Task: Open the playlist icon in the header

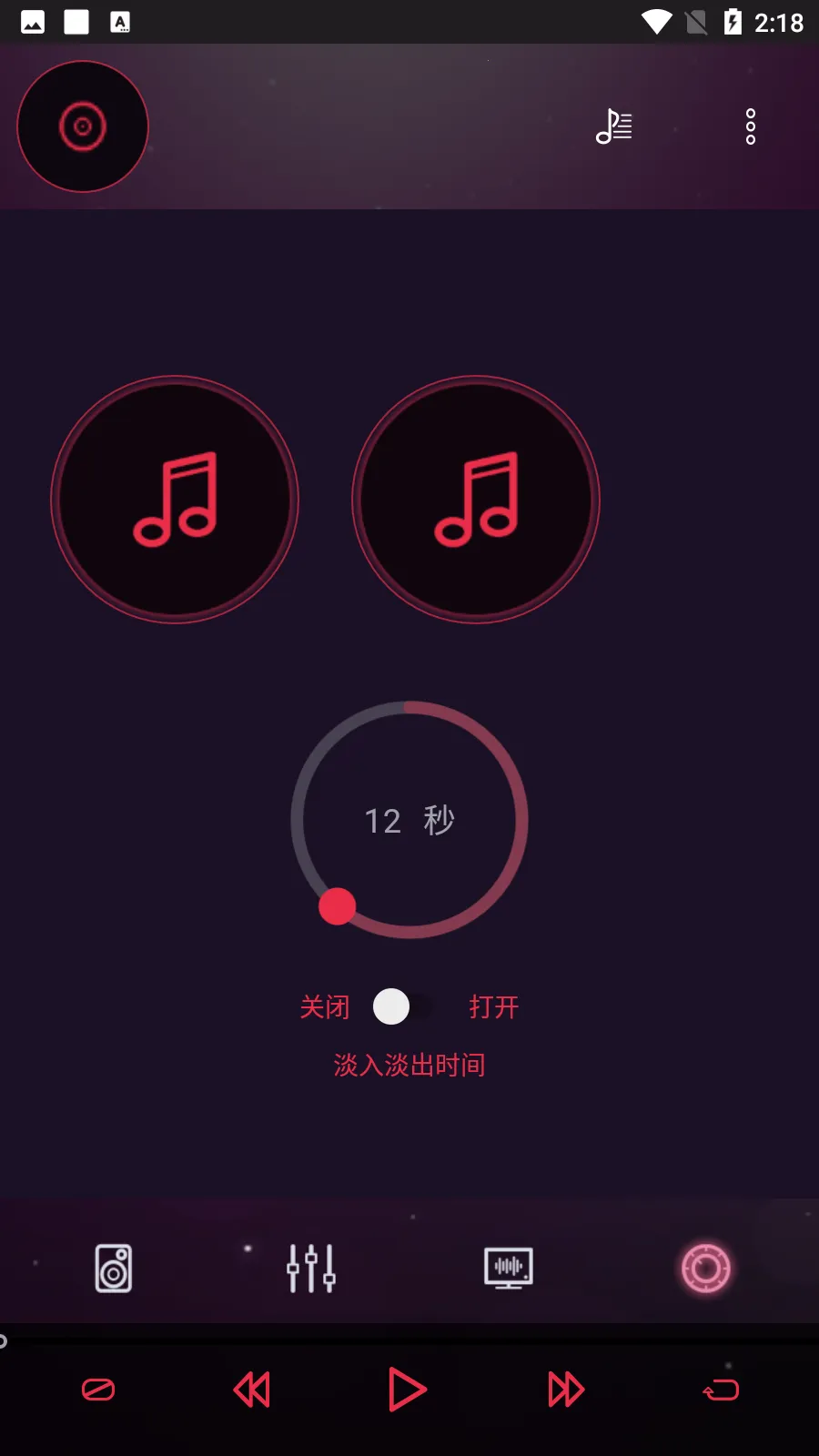Action: (613, 126)
